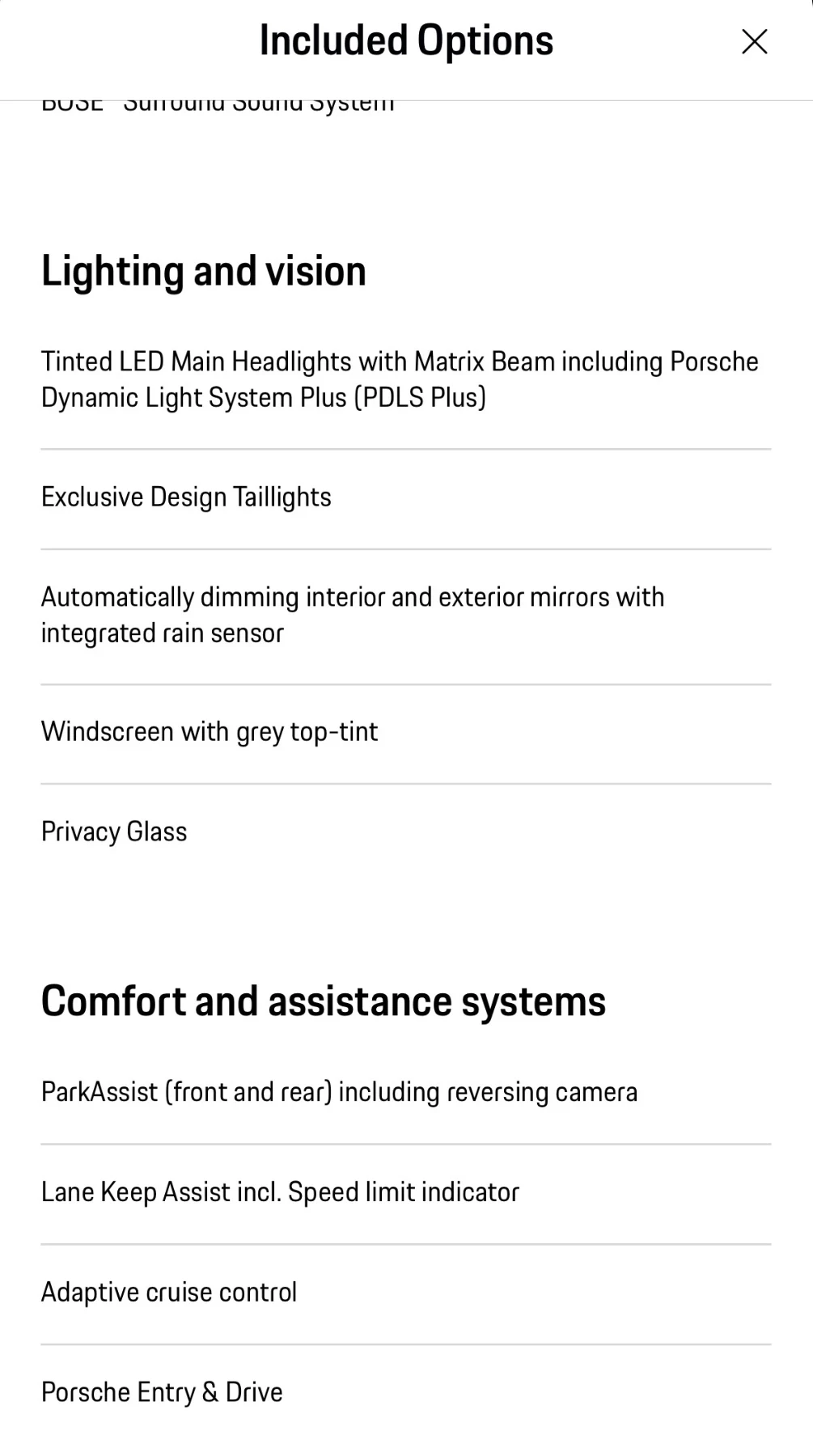Select Porsche Entry & Drive
The width and height of the screenshot is (813, 1456).
point(161,1391)
